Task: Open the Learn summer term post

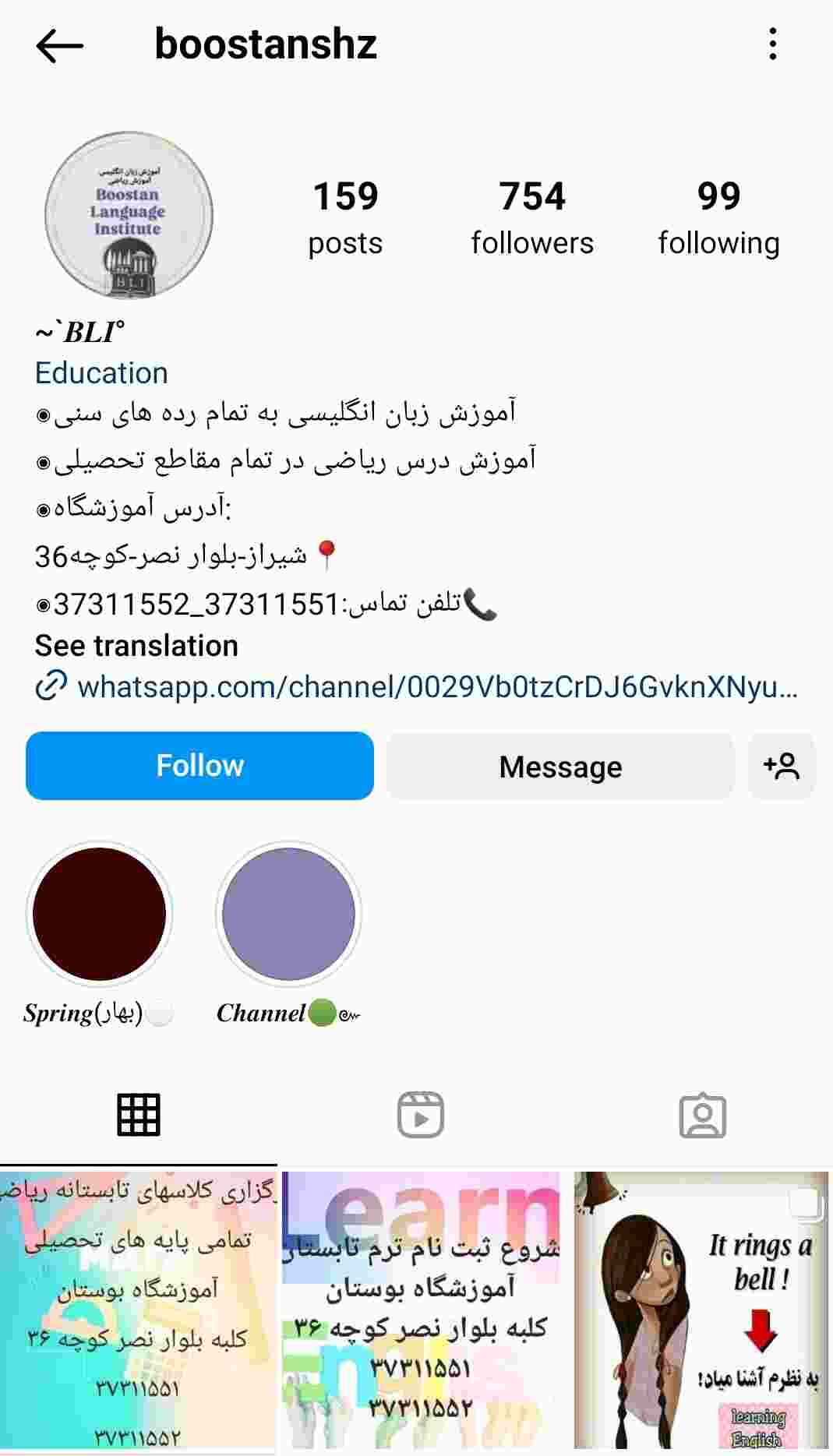Action: point(420,1311)
